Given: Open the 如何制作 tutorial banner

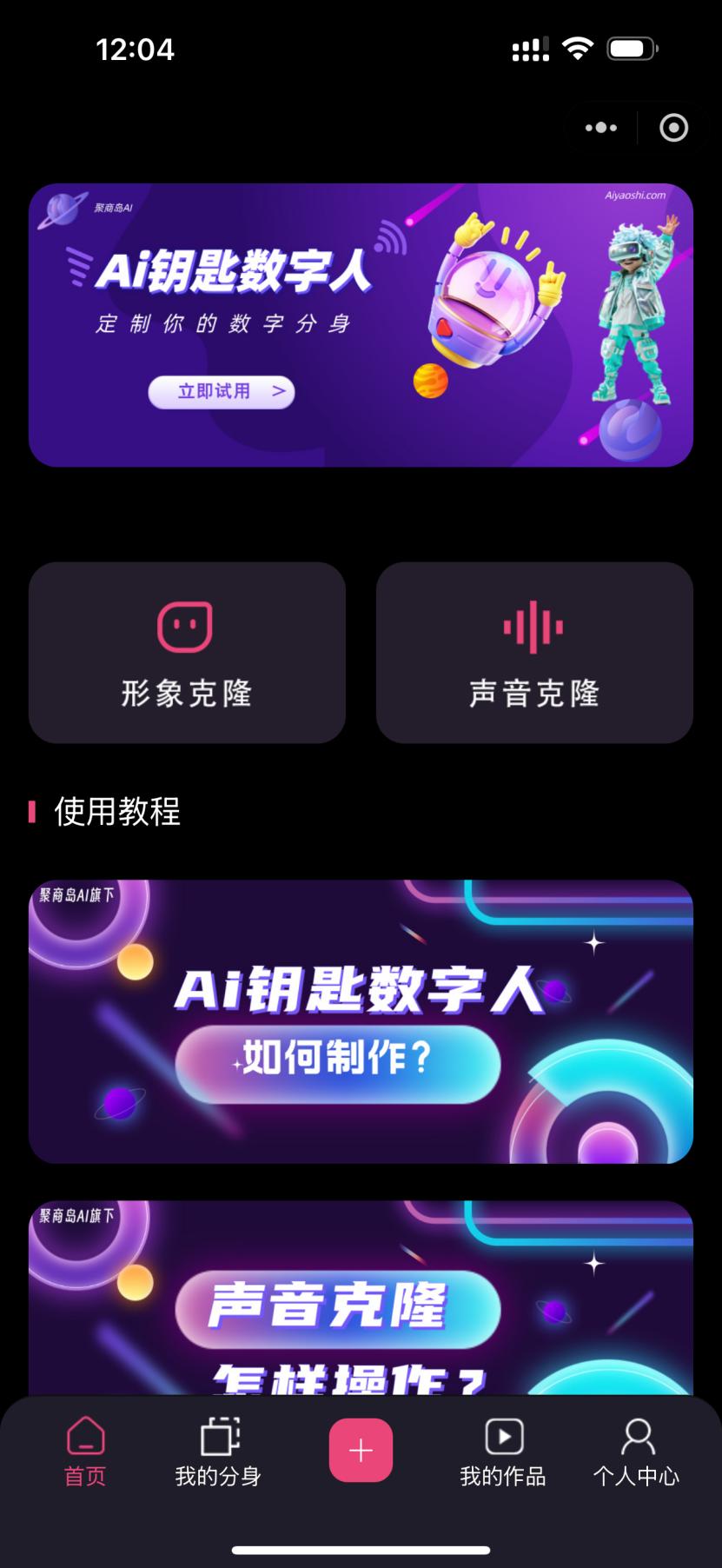Looking at the screenshot, I should [x=361, y=1017].
